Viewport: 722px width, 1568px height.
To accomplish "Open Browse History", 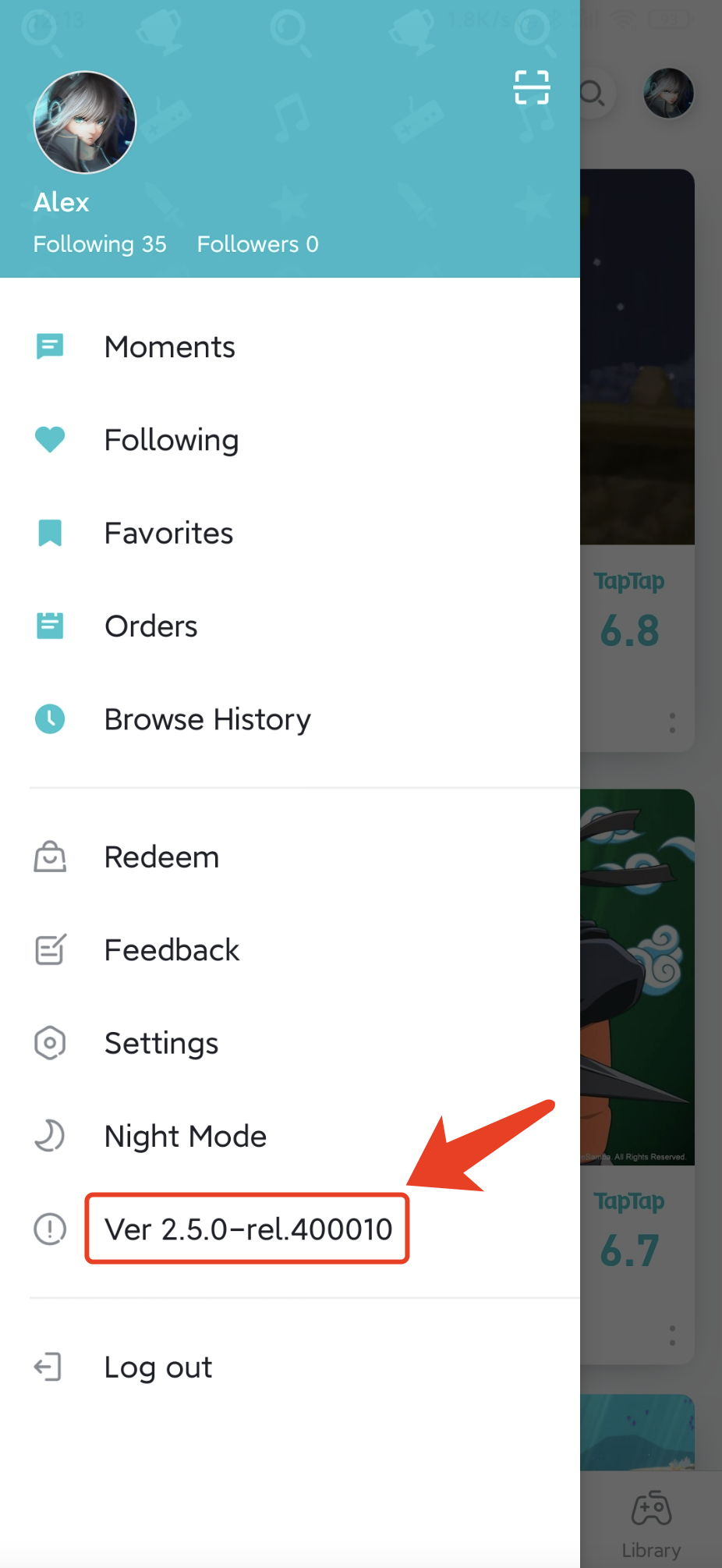I will click(207, 719).
